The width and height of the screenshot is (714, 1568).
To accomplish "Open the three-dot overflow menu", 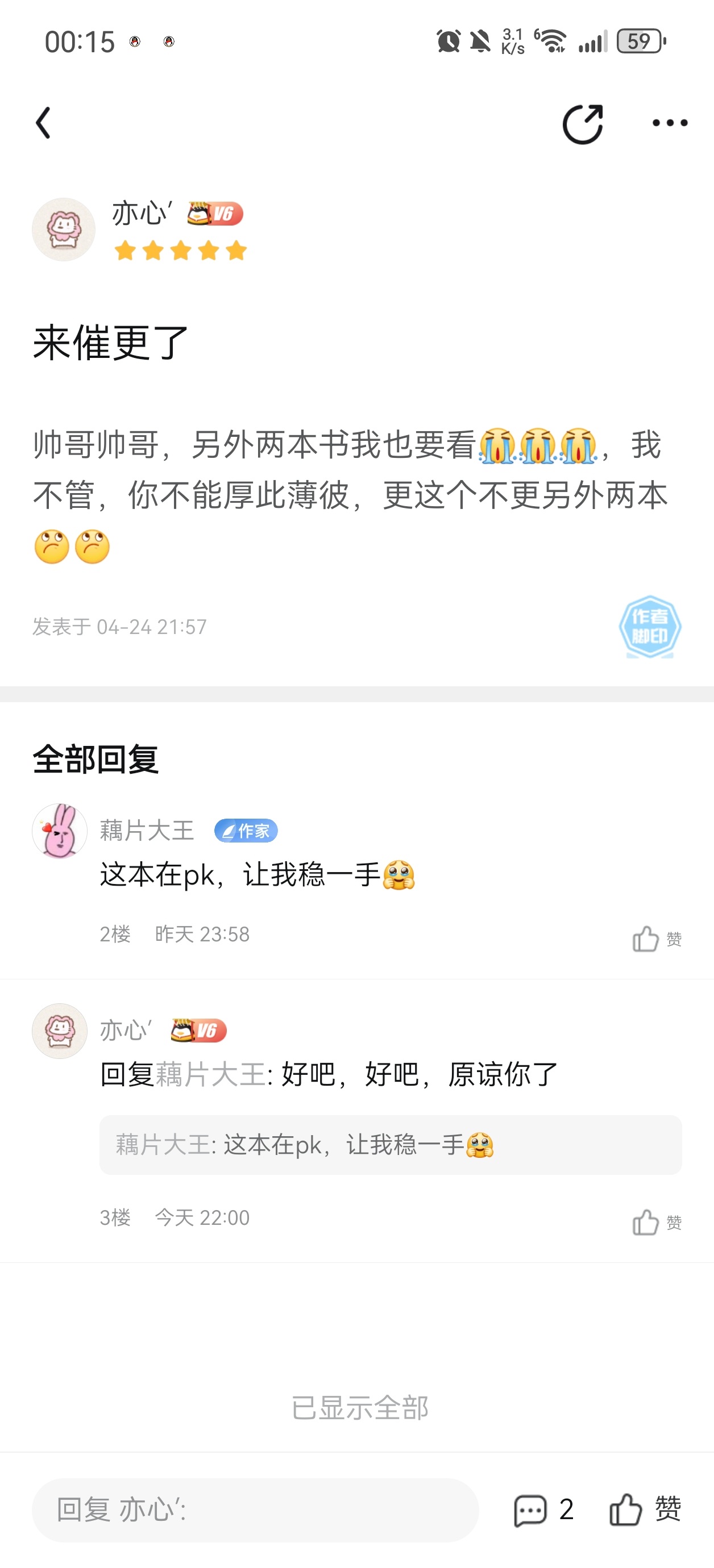I will click(x=670, y=124).
